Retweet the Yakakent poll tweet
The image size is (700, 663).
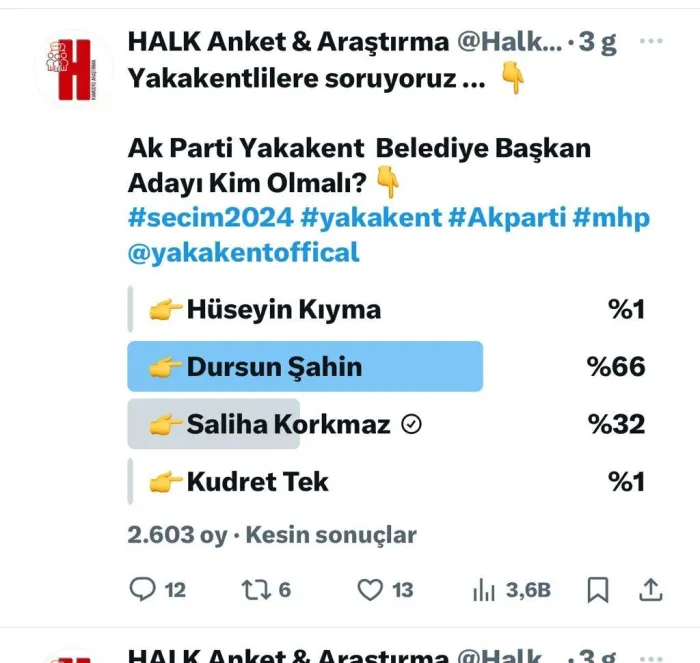(x=266, y=589)
